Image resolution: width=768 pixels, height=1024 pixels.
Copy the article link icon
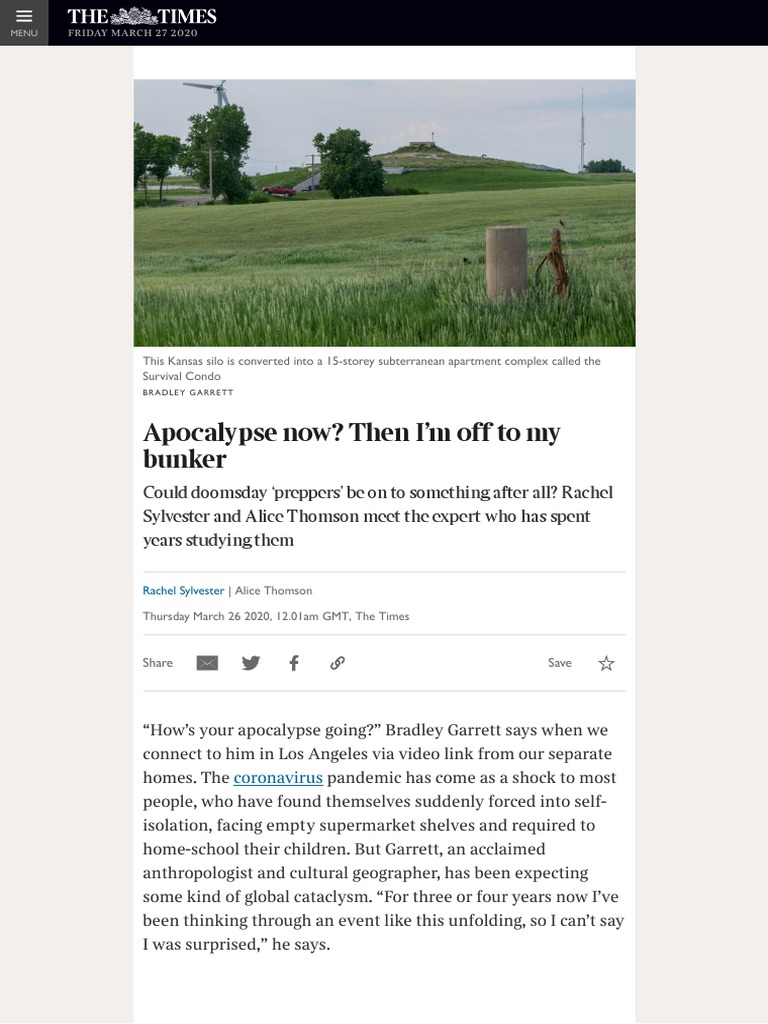tap(337, 663)
